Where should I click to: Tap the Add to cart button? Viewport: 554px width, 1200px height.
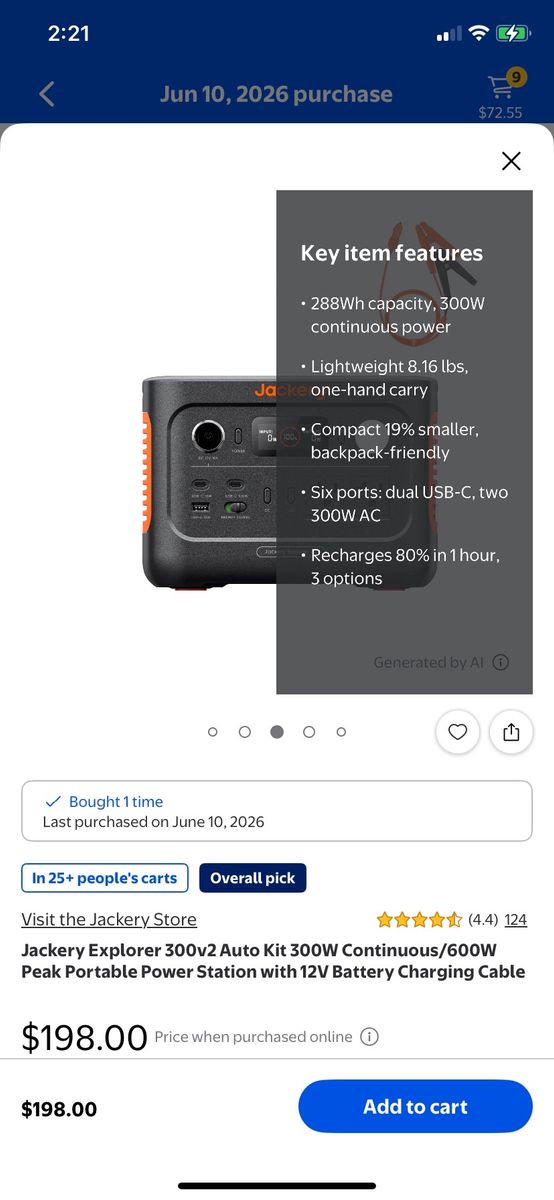pos(415,1106)
